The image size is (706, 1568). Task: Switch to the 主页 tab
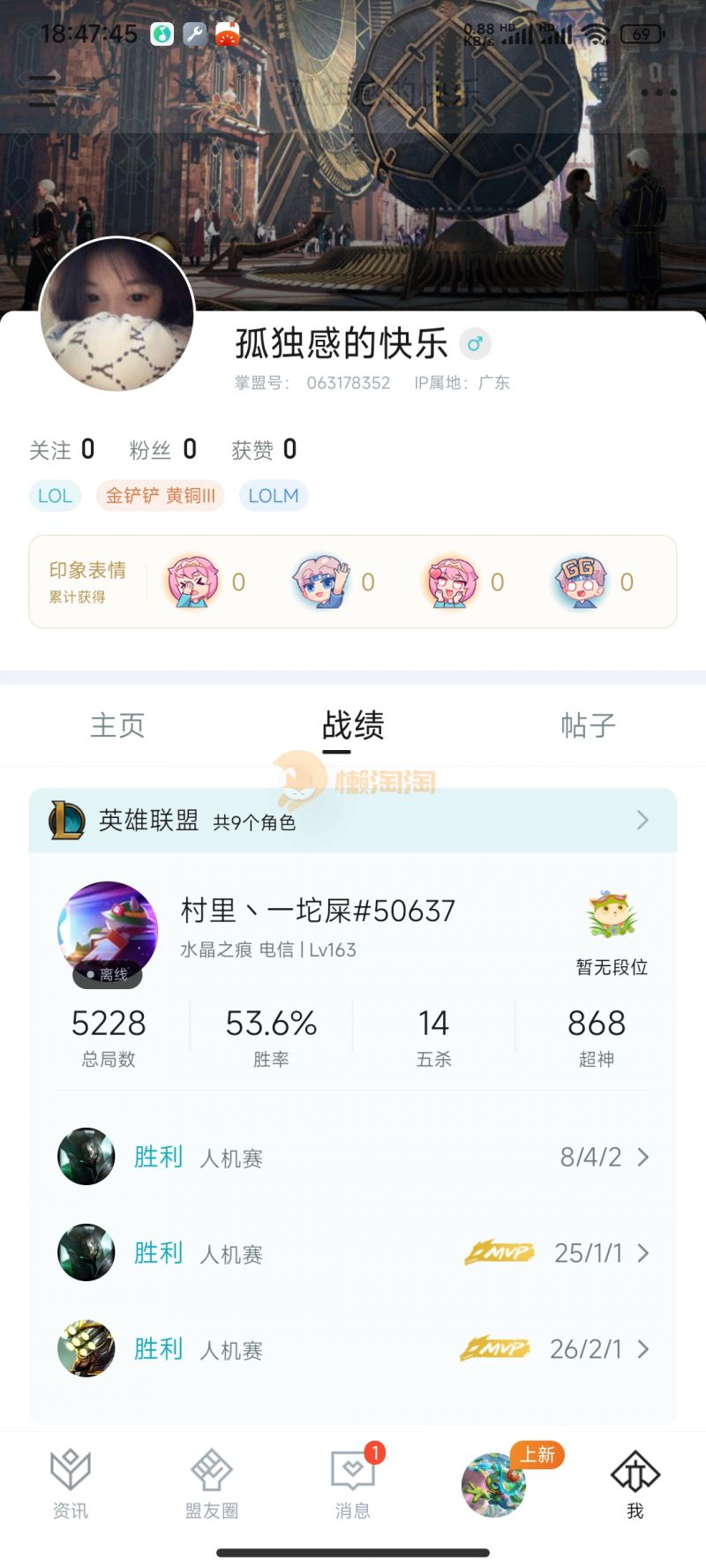[x=117, y=725]
